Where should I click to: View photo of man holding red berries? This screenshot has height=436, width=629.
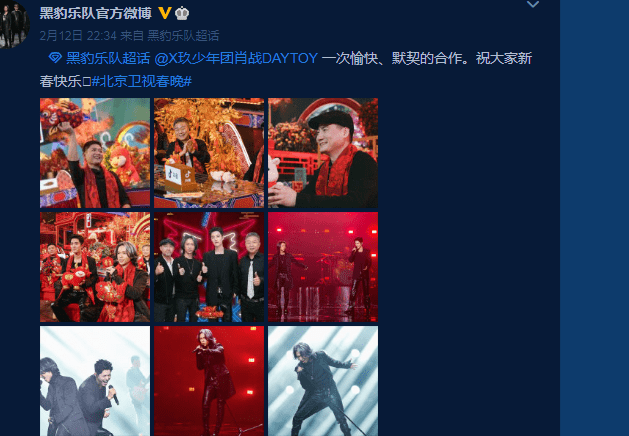pos(94,152)
